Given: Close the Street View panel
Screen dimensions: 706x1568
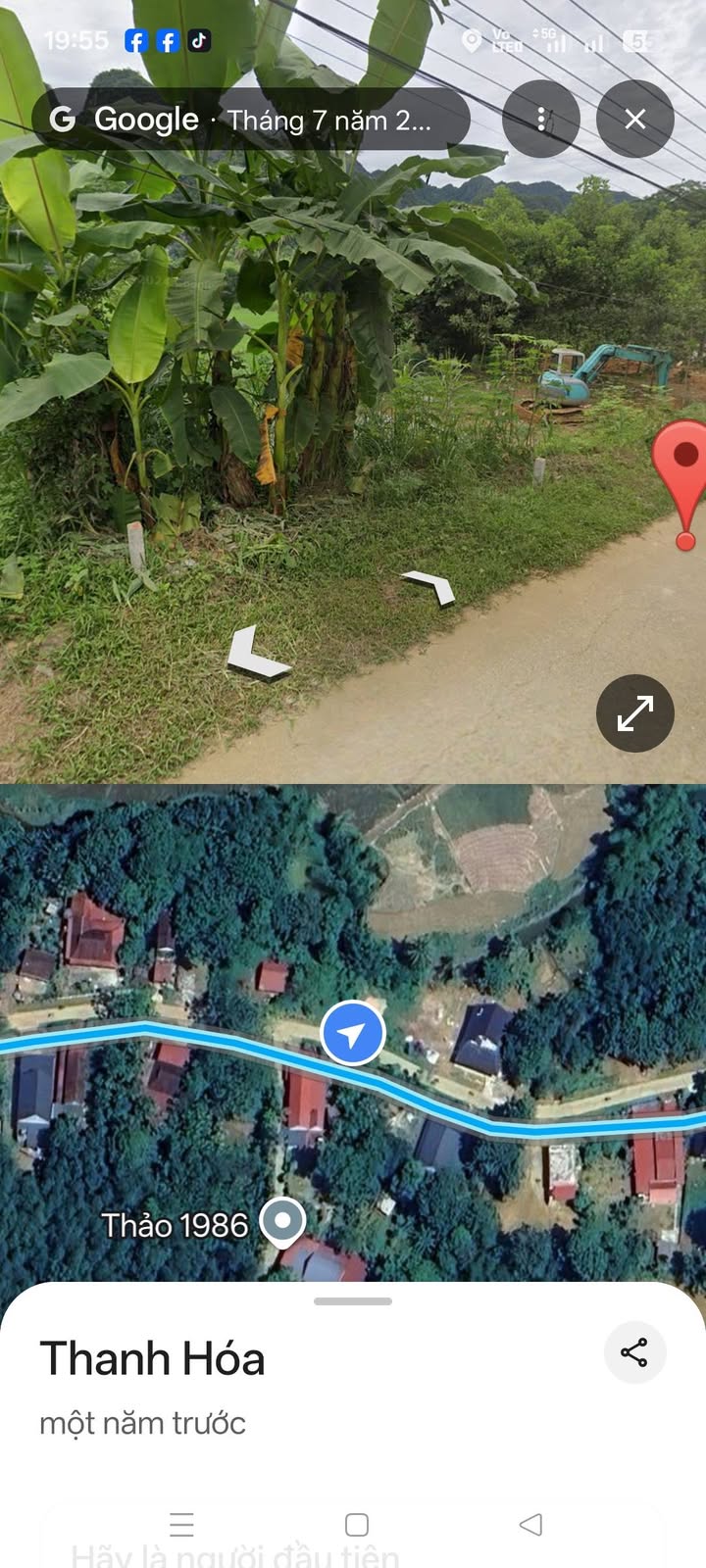Looking at the screenshot, I should (634, 119).
